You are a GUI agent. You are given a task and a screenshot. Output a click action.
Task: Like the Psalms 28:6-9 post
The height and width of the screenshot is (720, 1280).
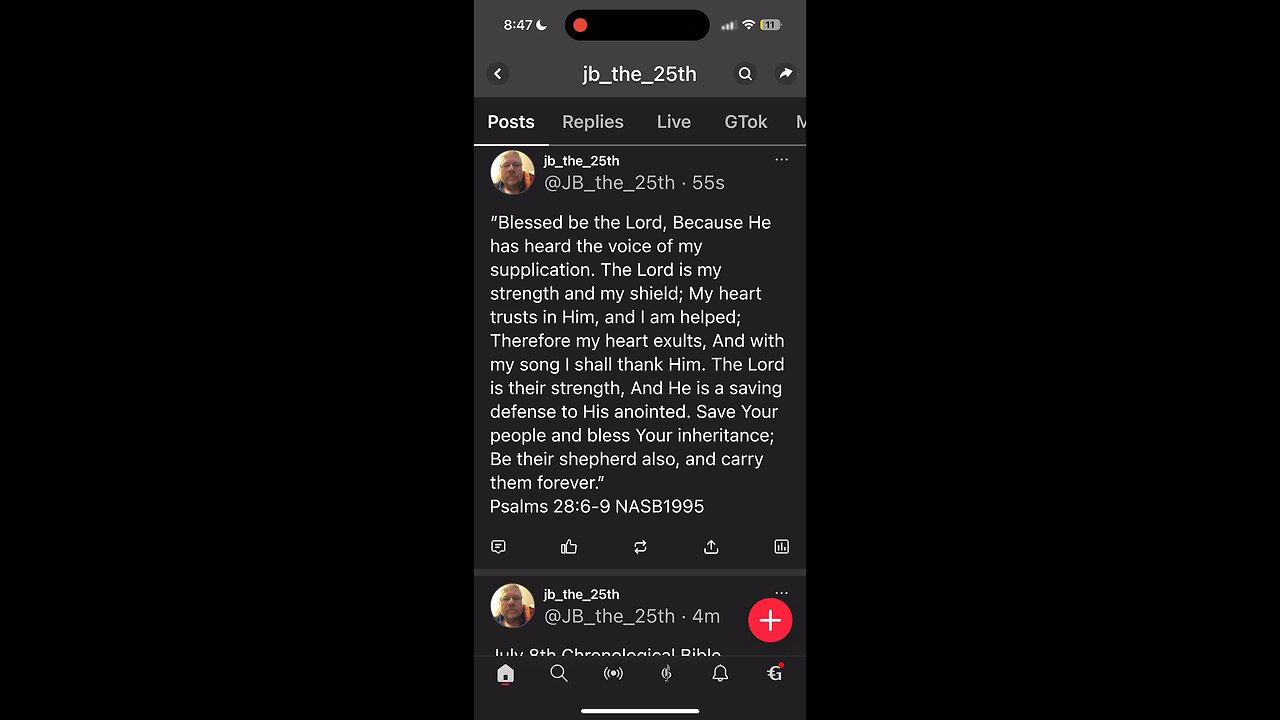click(x=569, y=547)
